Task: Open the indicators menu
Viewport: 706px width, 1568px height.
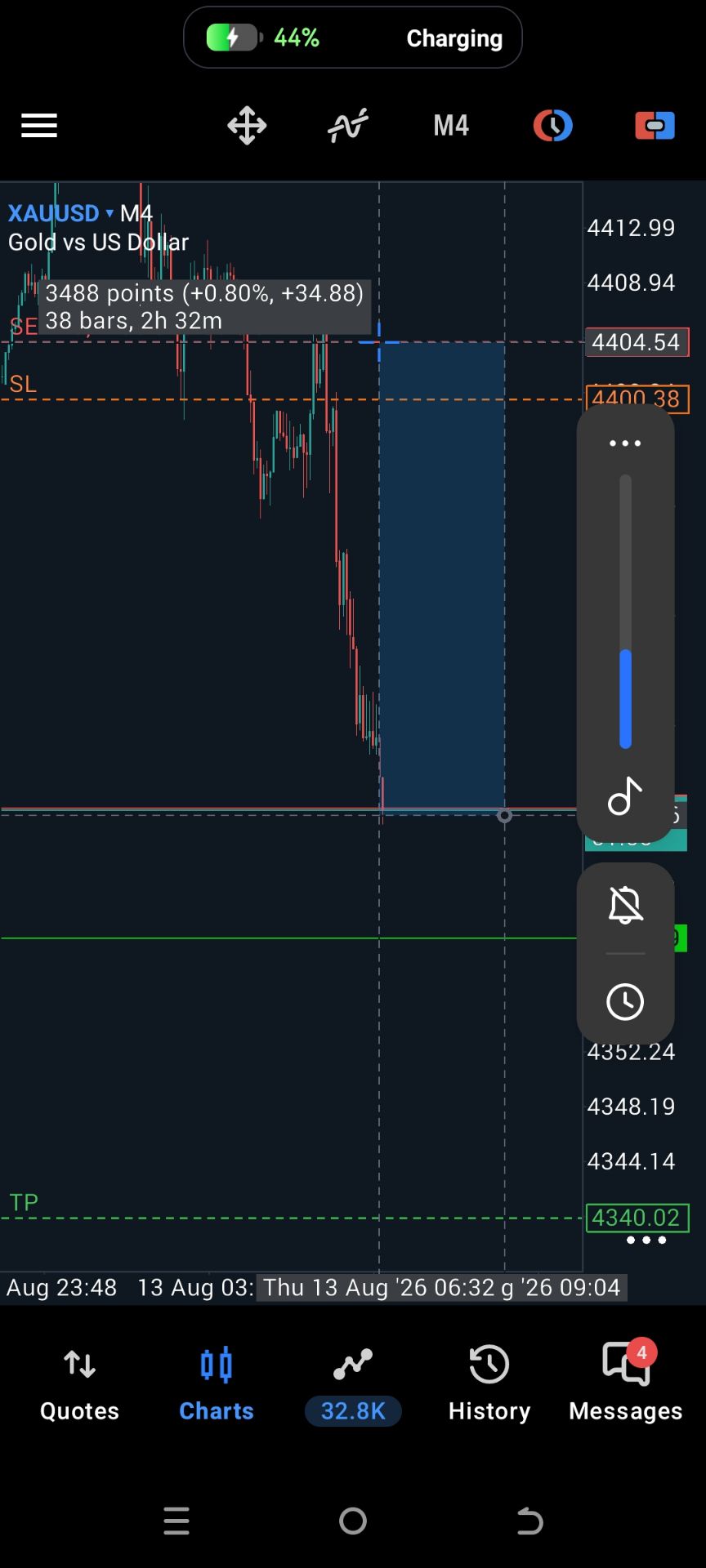Action: pos(348,126)
